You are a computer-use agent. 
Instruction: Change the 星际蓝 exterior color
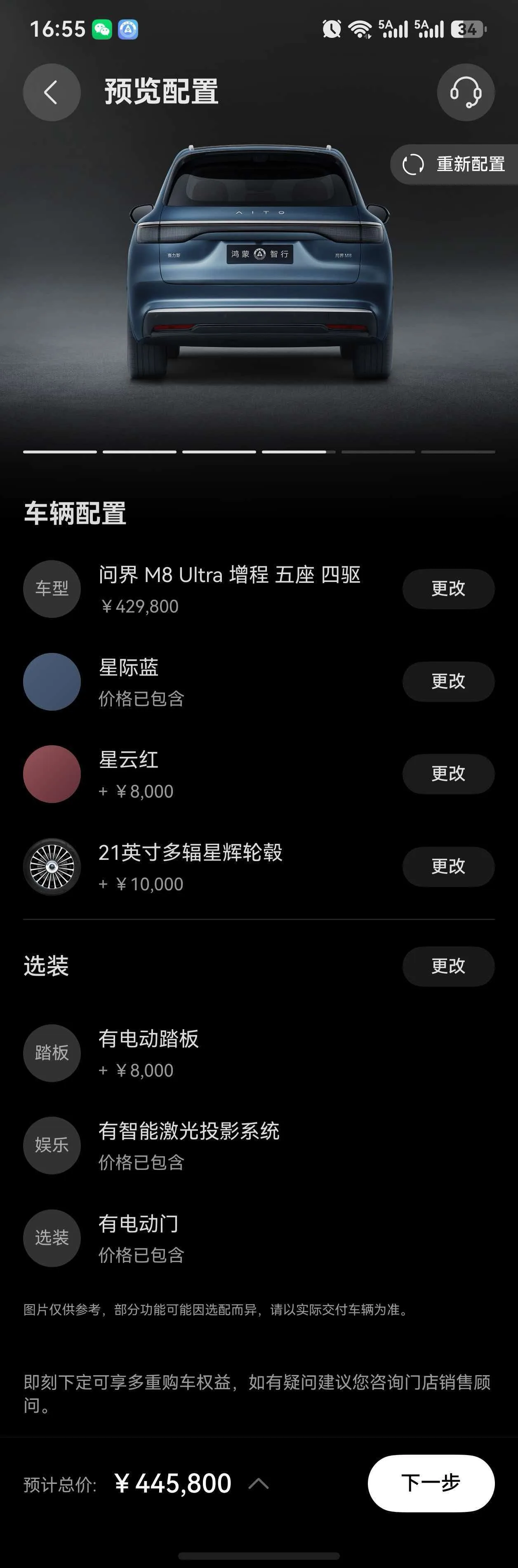pyautogui.click(x=448, y=681)
